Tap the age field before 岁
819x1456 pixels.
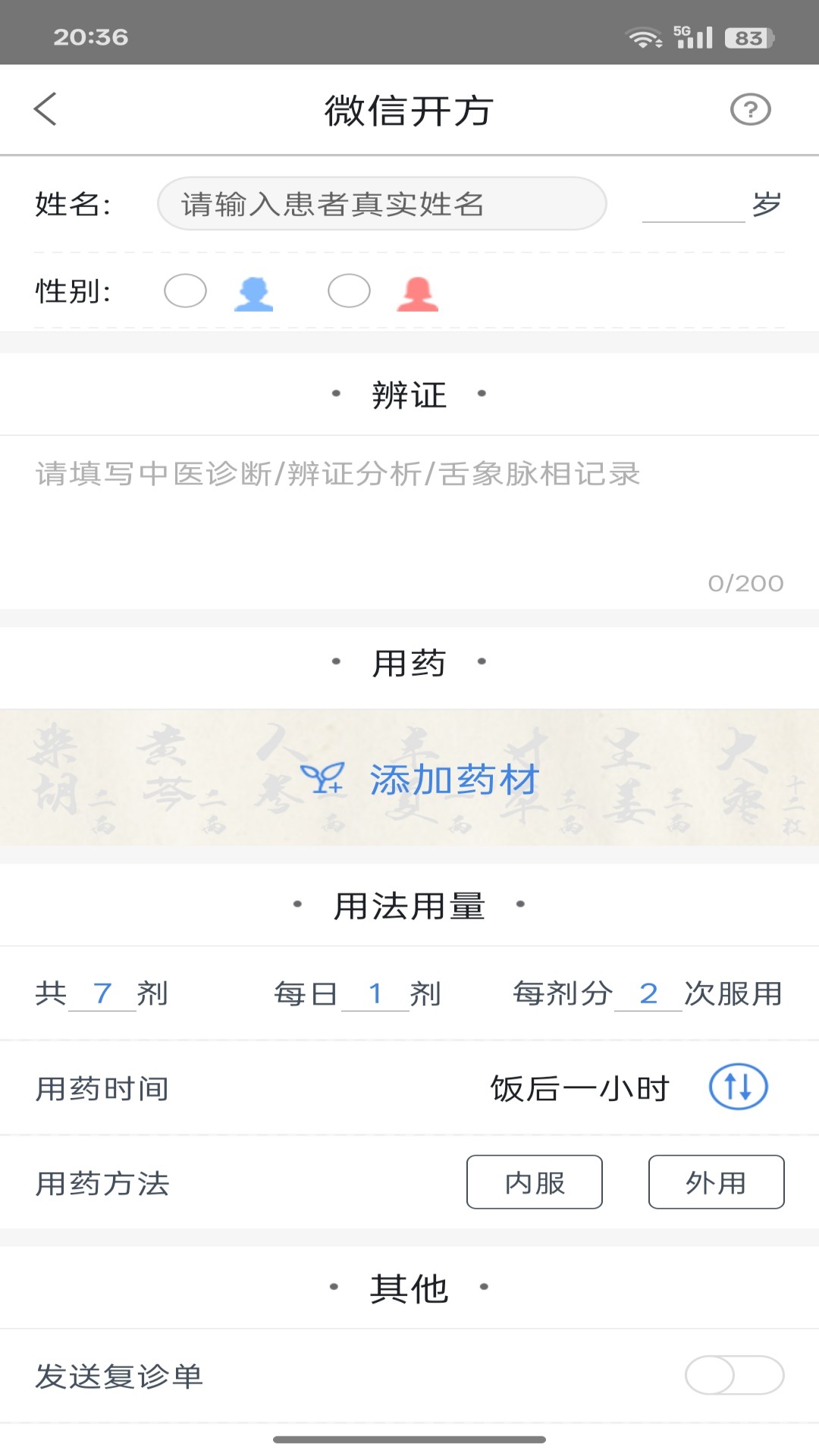pyautogui.click(x=693, y=206)
